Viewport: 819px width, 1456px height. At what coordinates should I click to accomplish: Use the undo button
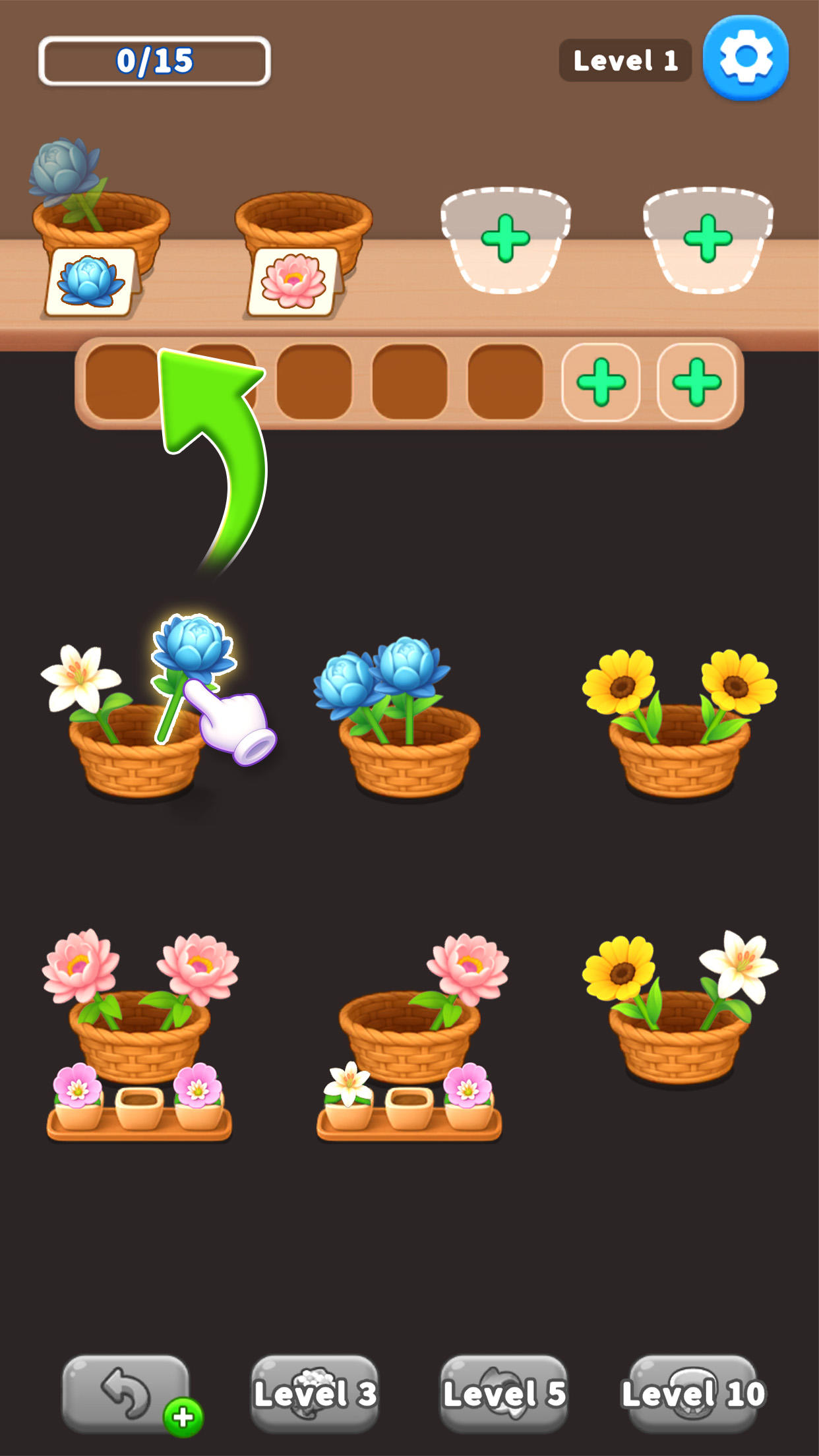click(x=125, y=1393)
